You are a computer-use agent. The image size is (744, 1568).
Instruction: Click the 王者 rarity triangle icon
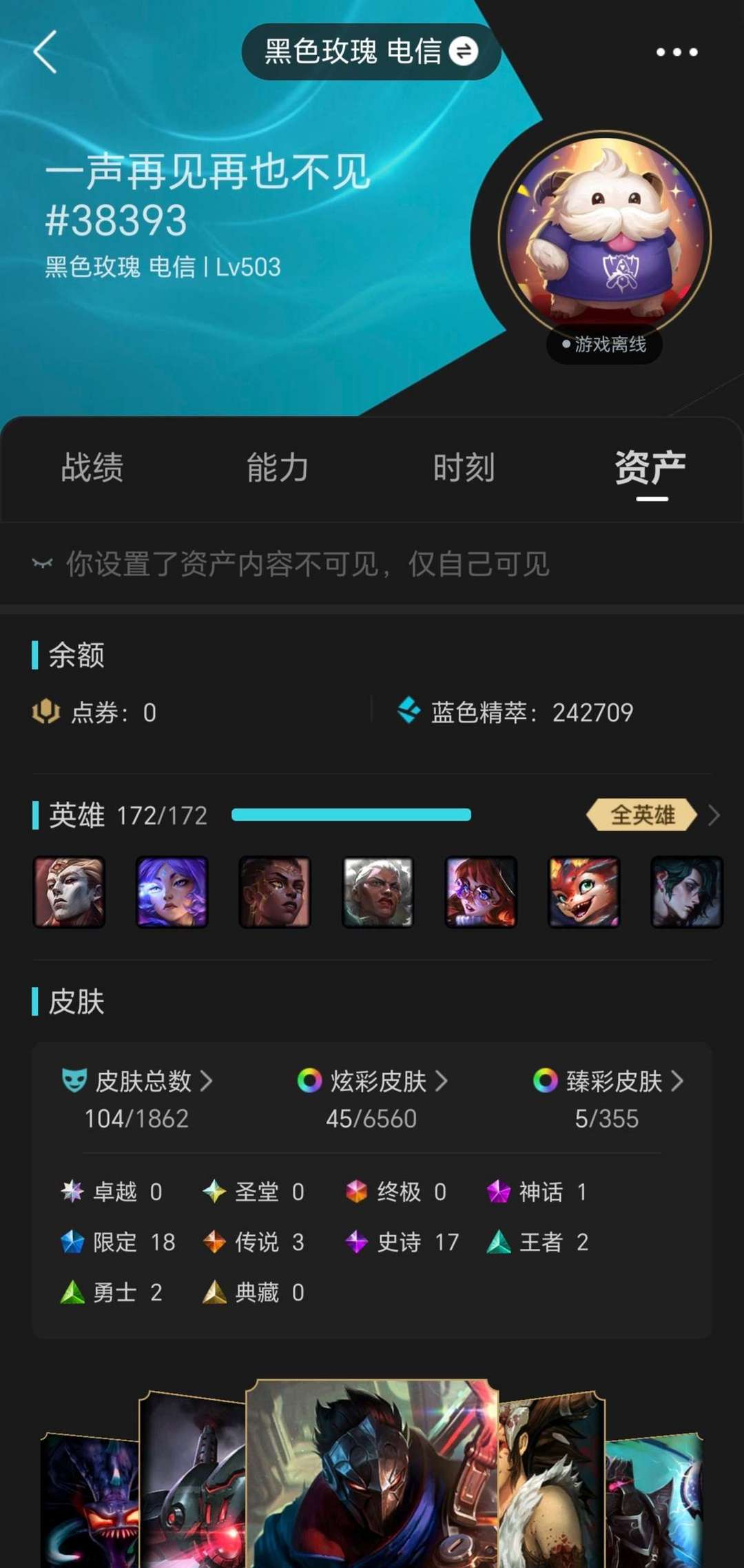point(498,1243)
